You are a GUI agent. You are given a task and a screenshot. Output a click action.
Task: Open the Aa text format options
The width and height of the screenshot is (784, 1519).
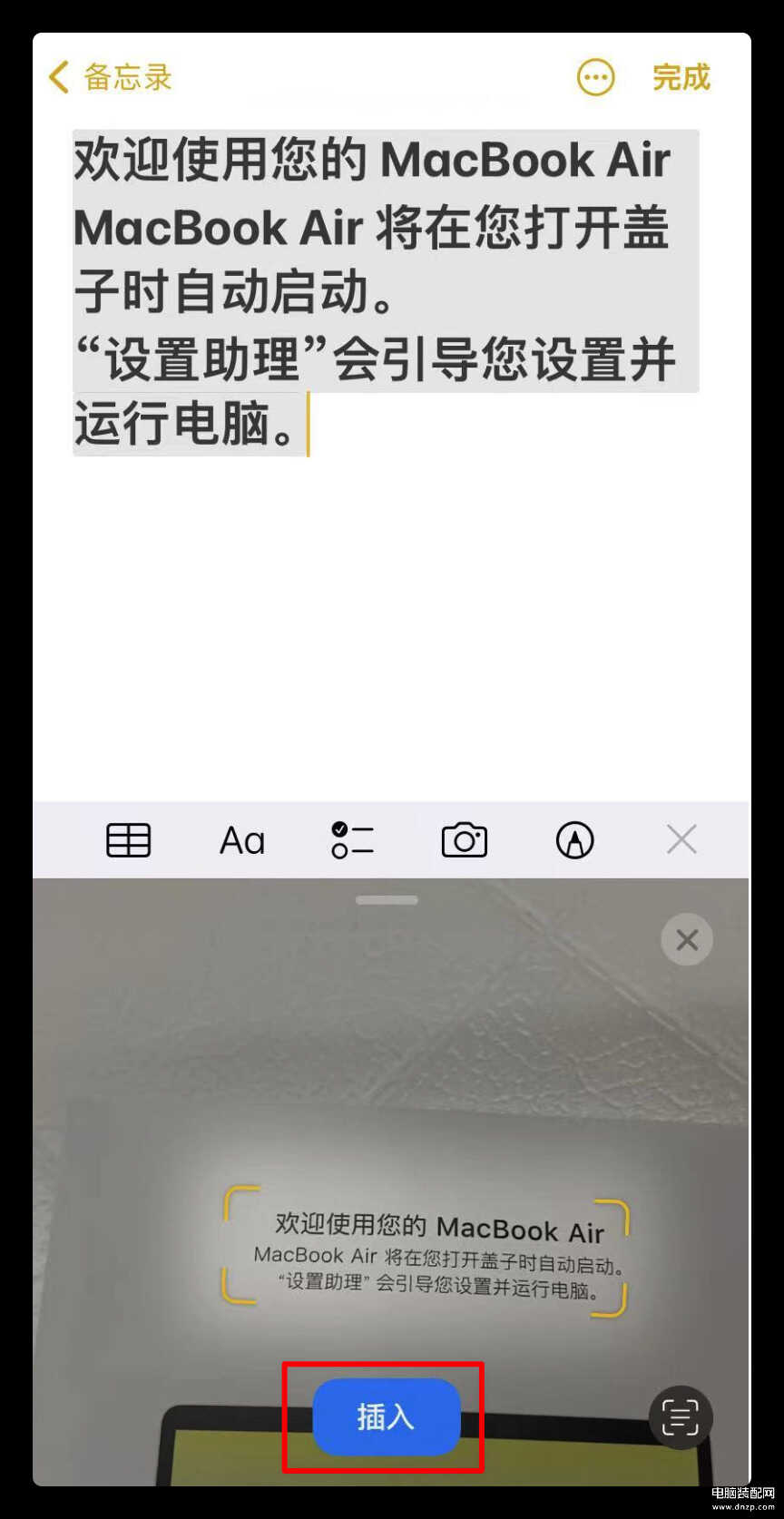pos(241,840)
